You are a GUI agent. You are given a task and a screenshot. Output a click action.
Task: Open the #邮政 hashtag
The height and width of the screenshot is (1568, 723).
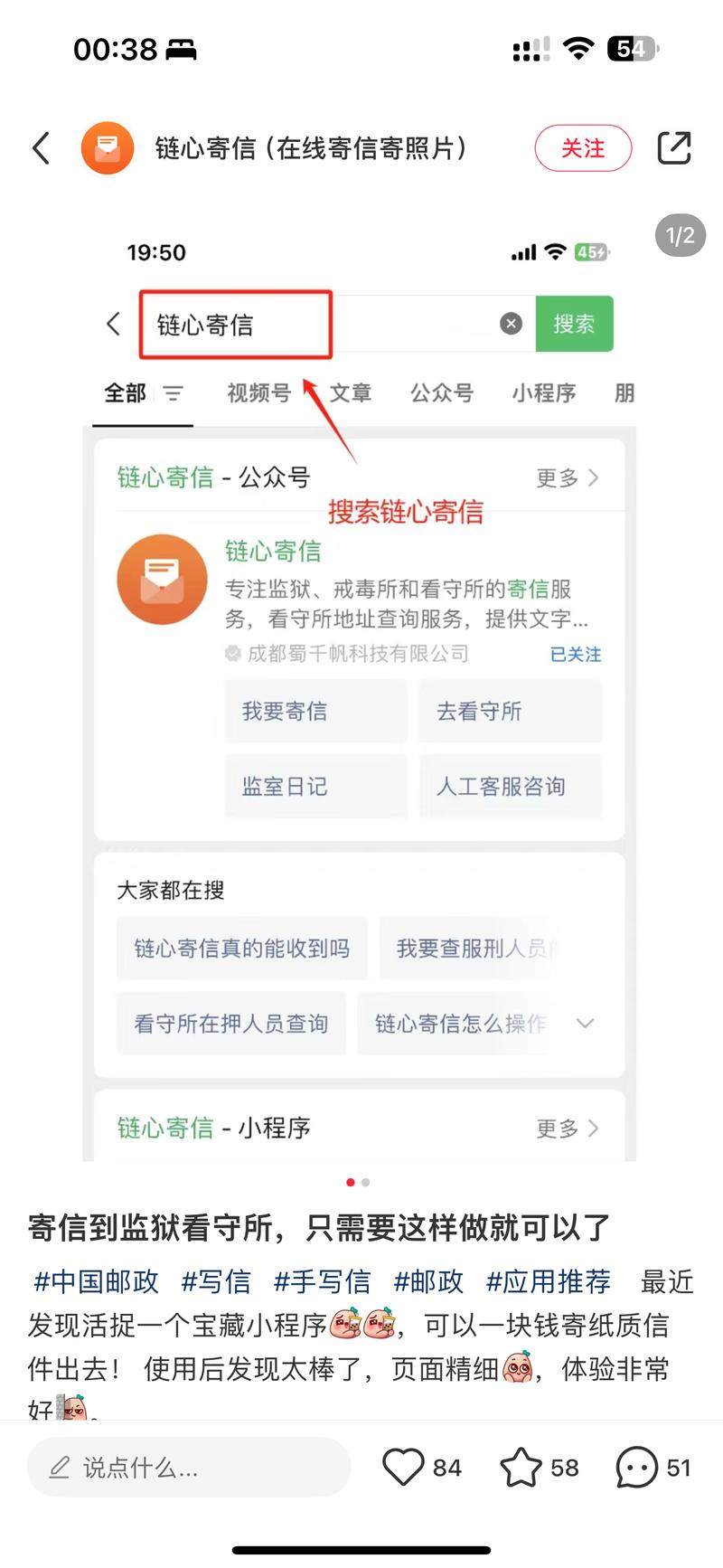(429, 1281)
